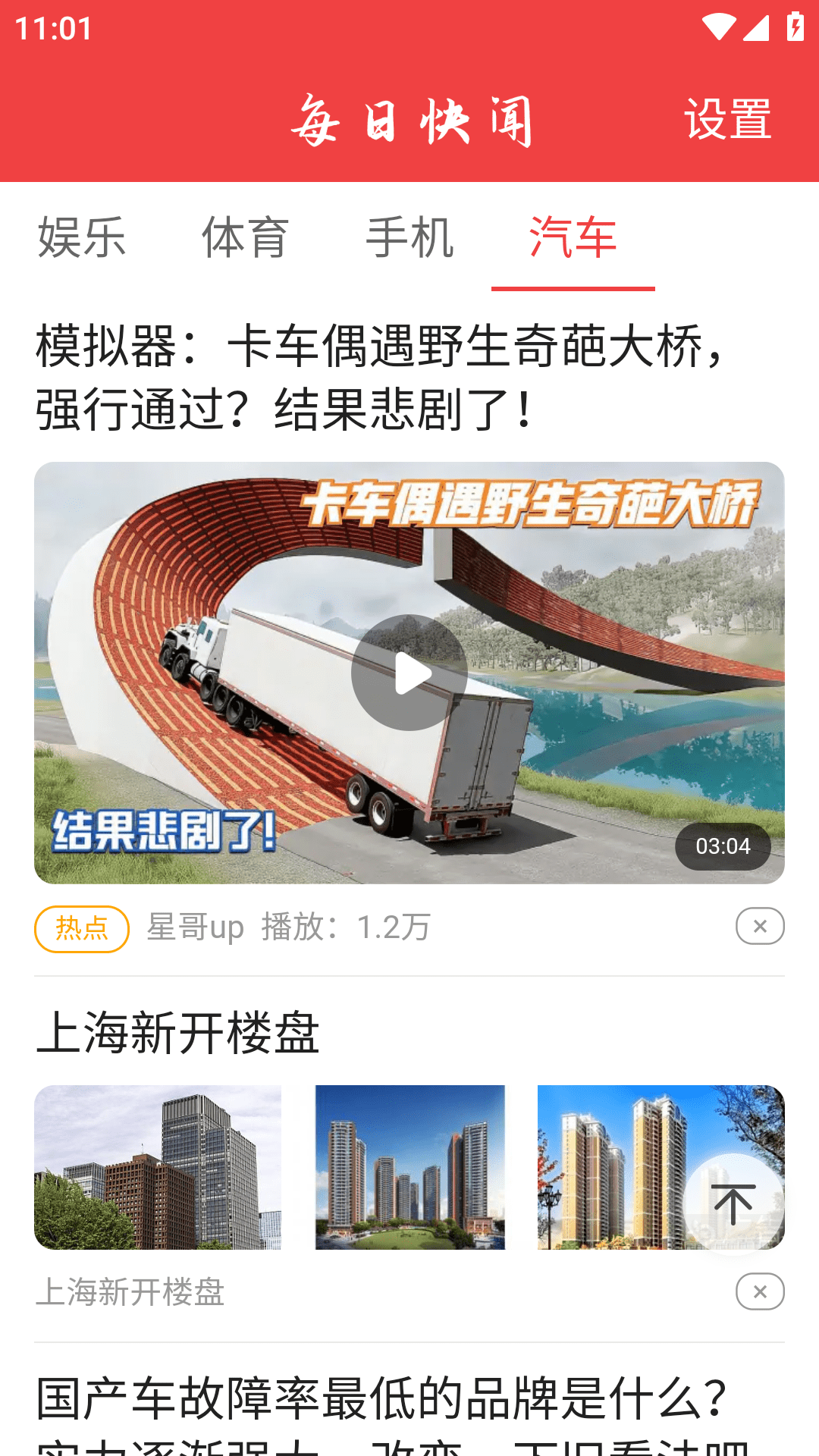Switch to the 手机 tab
The image size is (819, 1456).
coord(409,237)
